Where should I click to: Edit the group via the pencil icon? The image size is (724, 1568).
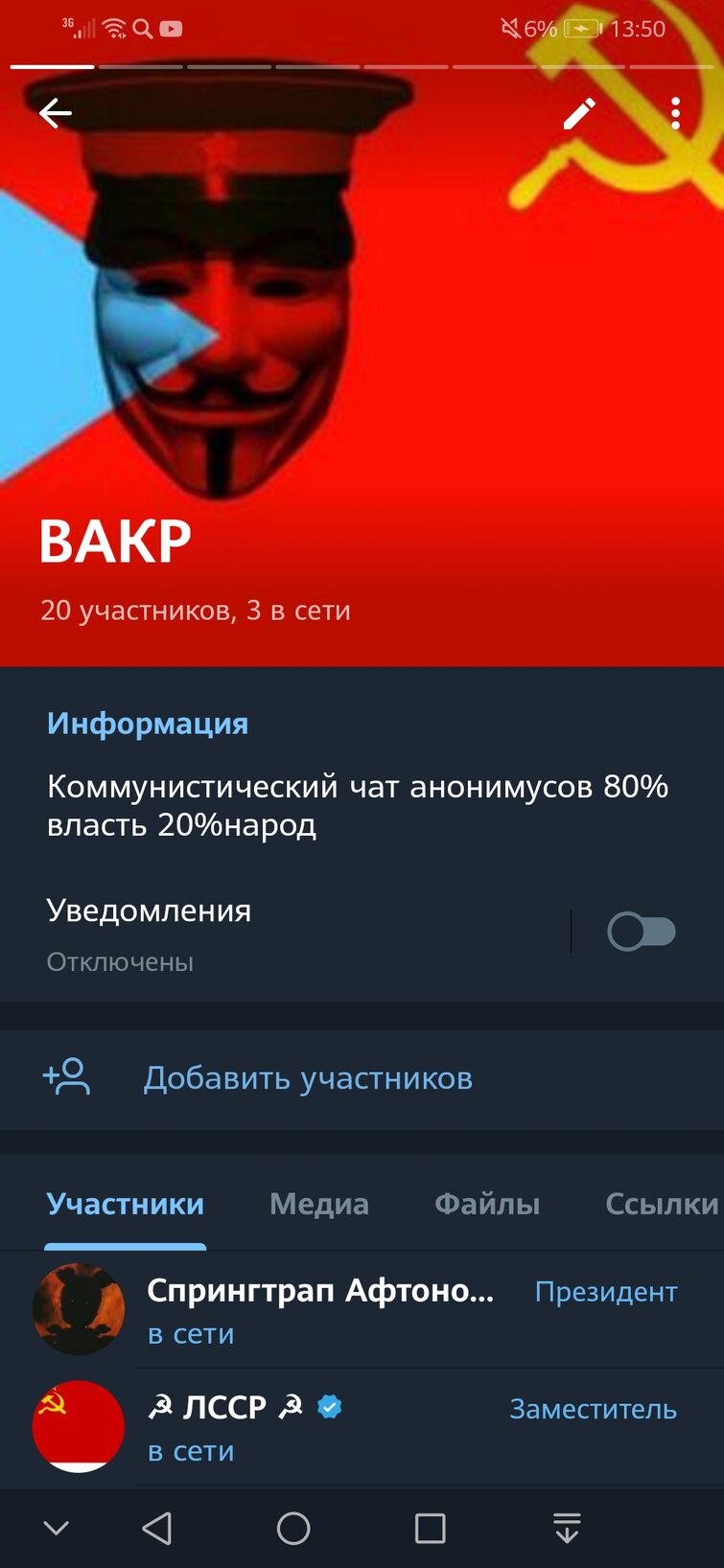click(578, 114)
